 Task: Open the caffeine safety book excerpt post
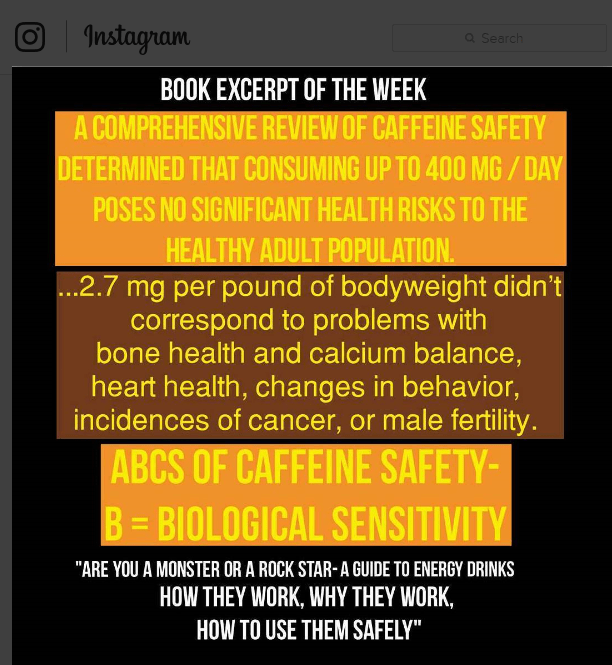310,360
